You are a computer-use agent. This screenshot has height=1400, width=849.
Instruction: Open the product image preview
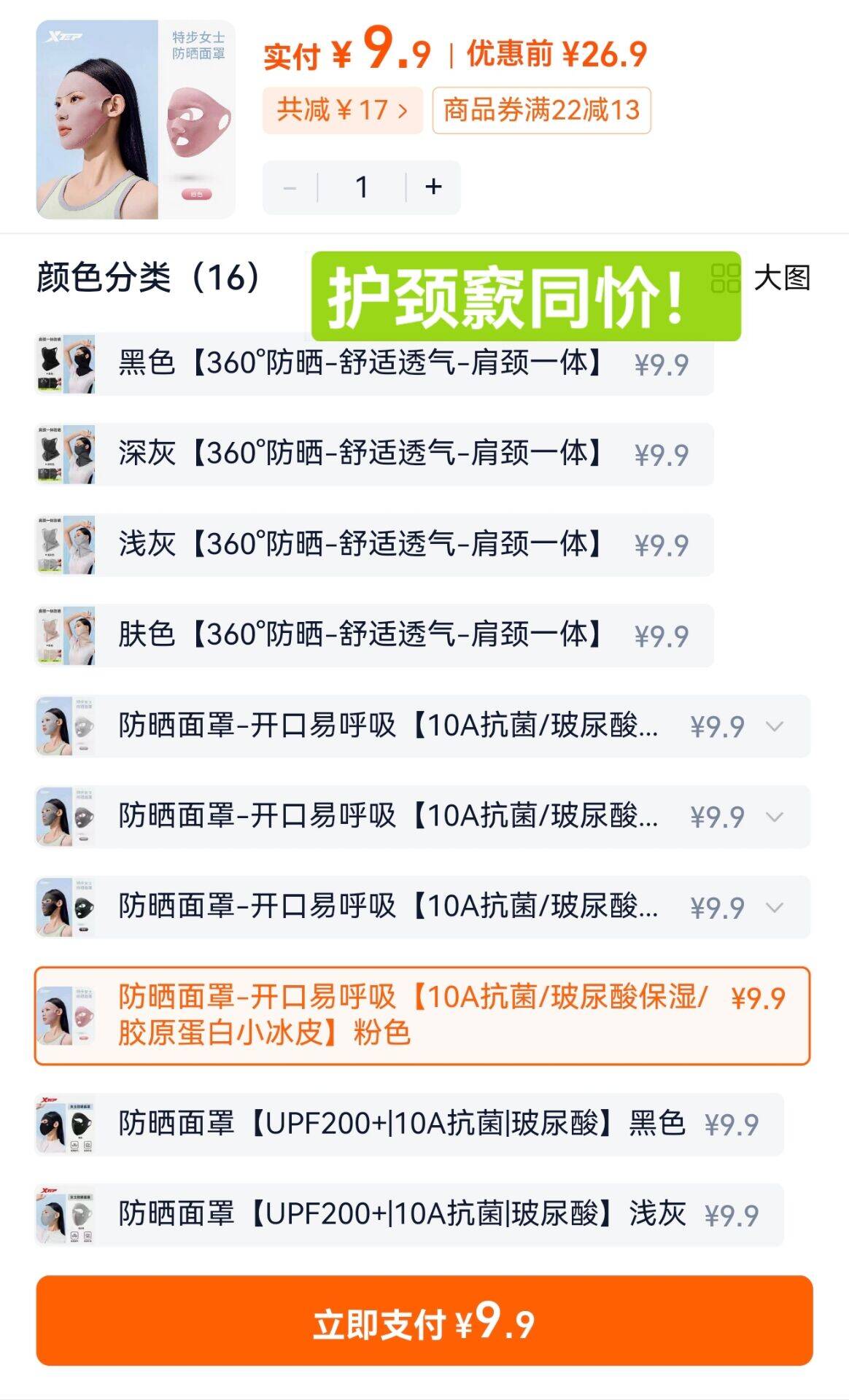pyautogui.click(x=136, y=120)
